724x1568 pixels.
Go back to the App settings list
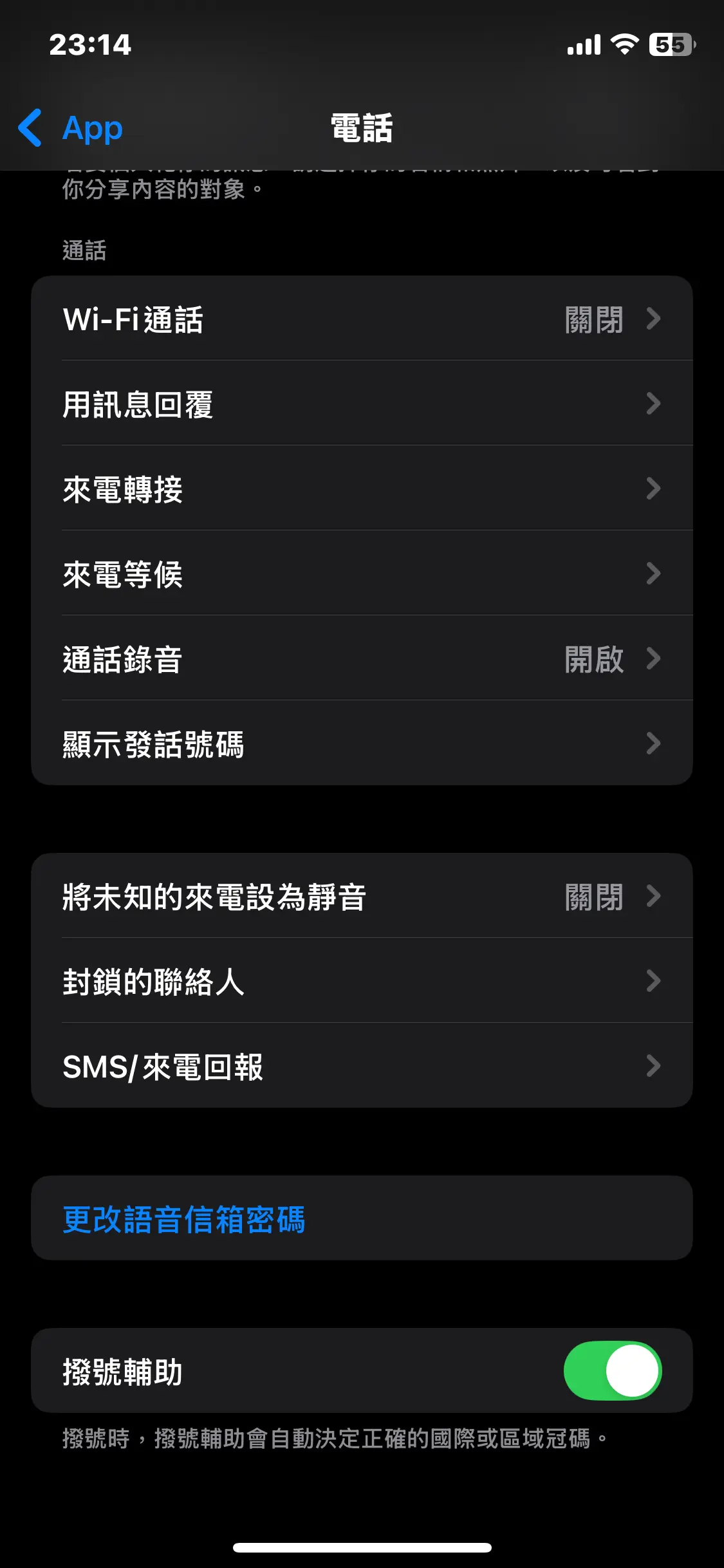point(70,127)
